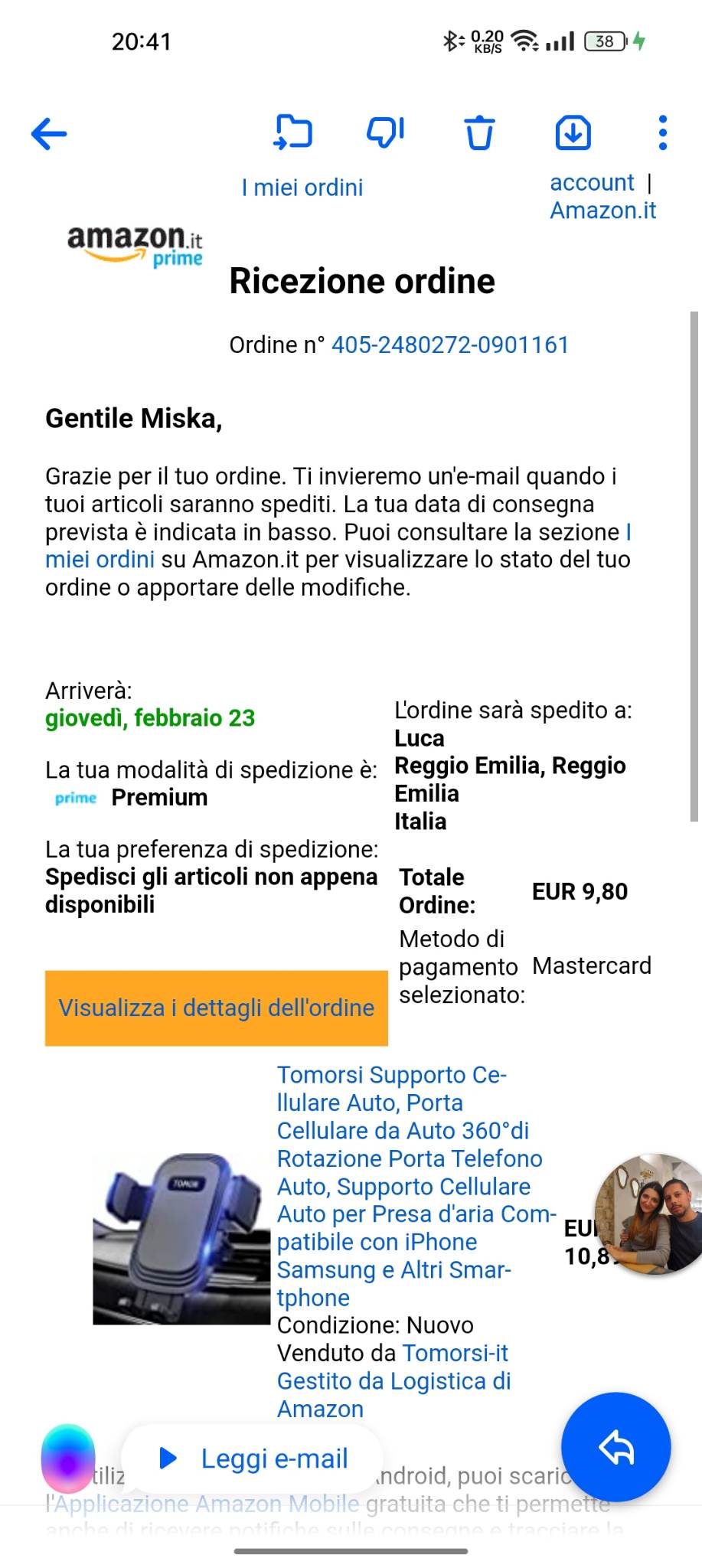702x1568 pixels.
Task: Open the seller link Tomorsi-it
Action: 455,1353
